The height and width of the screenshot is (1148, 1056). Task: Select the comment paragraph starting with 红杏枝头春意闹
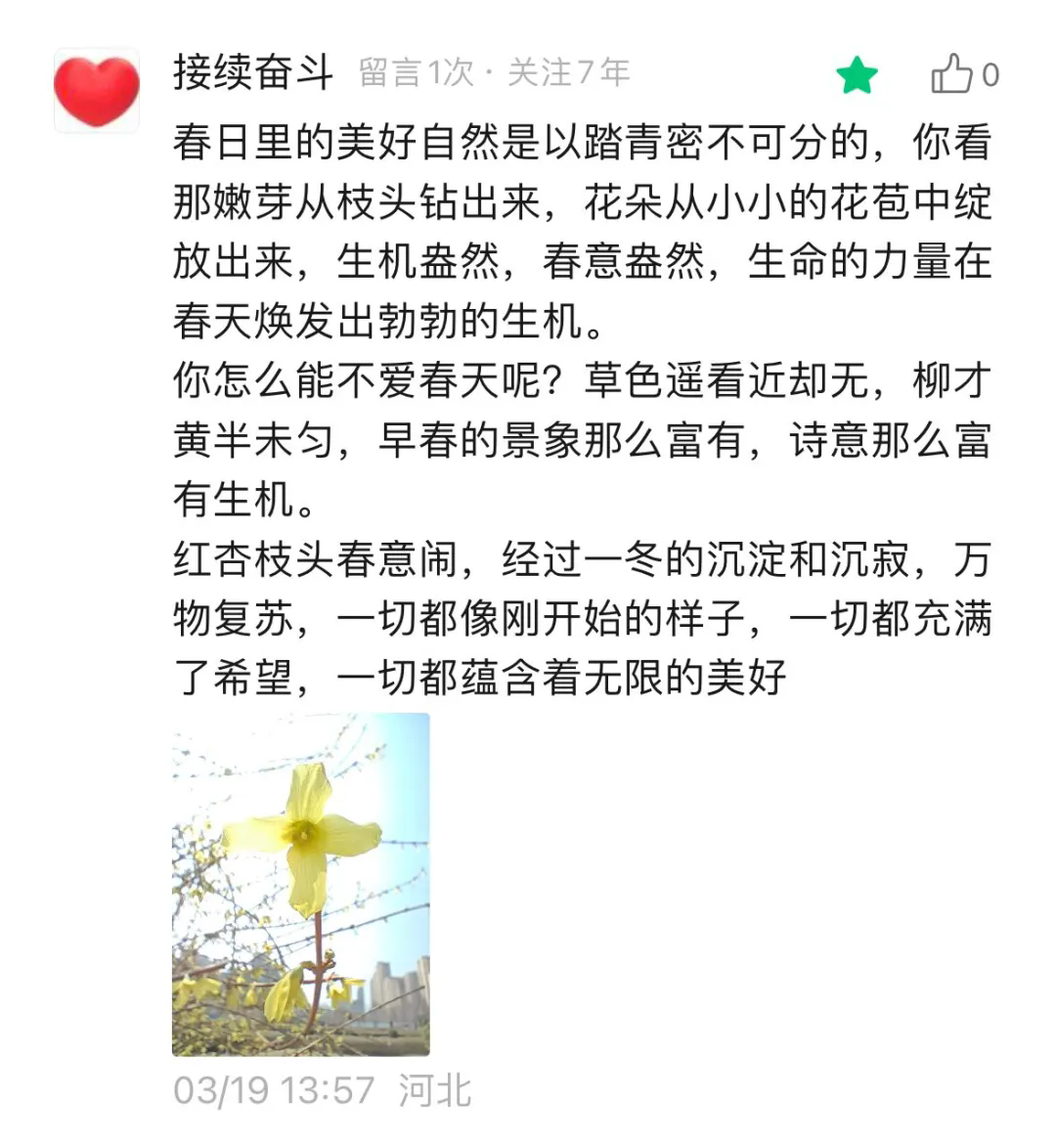click(x=577, y=616)
